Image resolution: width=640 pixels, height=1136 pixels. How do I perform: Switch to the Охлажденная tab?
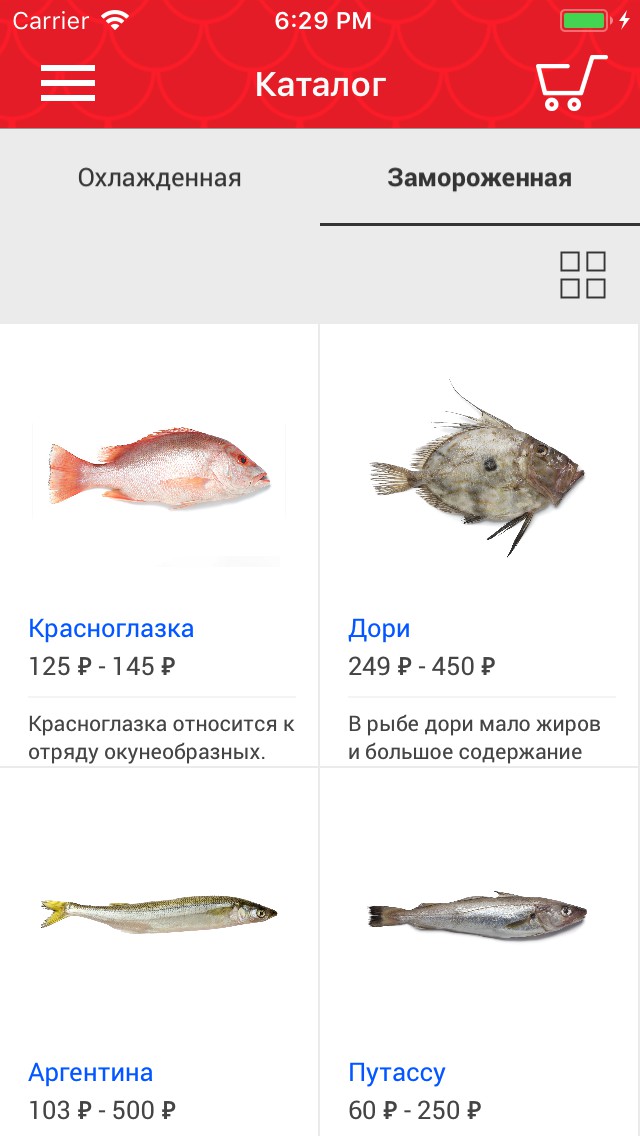pos(160,178)
